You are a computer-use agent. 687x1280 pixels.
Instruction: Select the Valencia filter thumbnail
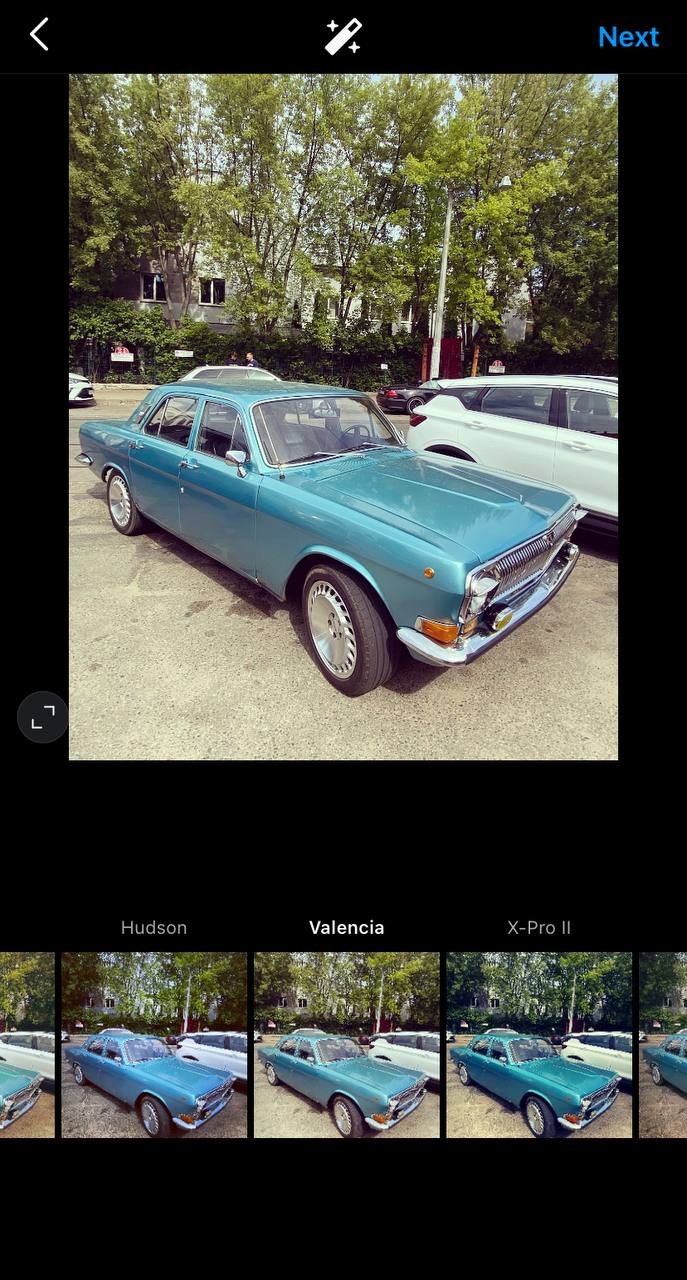[x=346, y=1044]
